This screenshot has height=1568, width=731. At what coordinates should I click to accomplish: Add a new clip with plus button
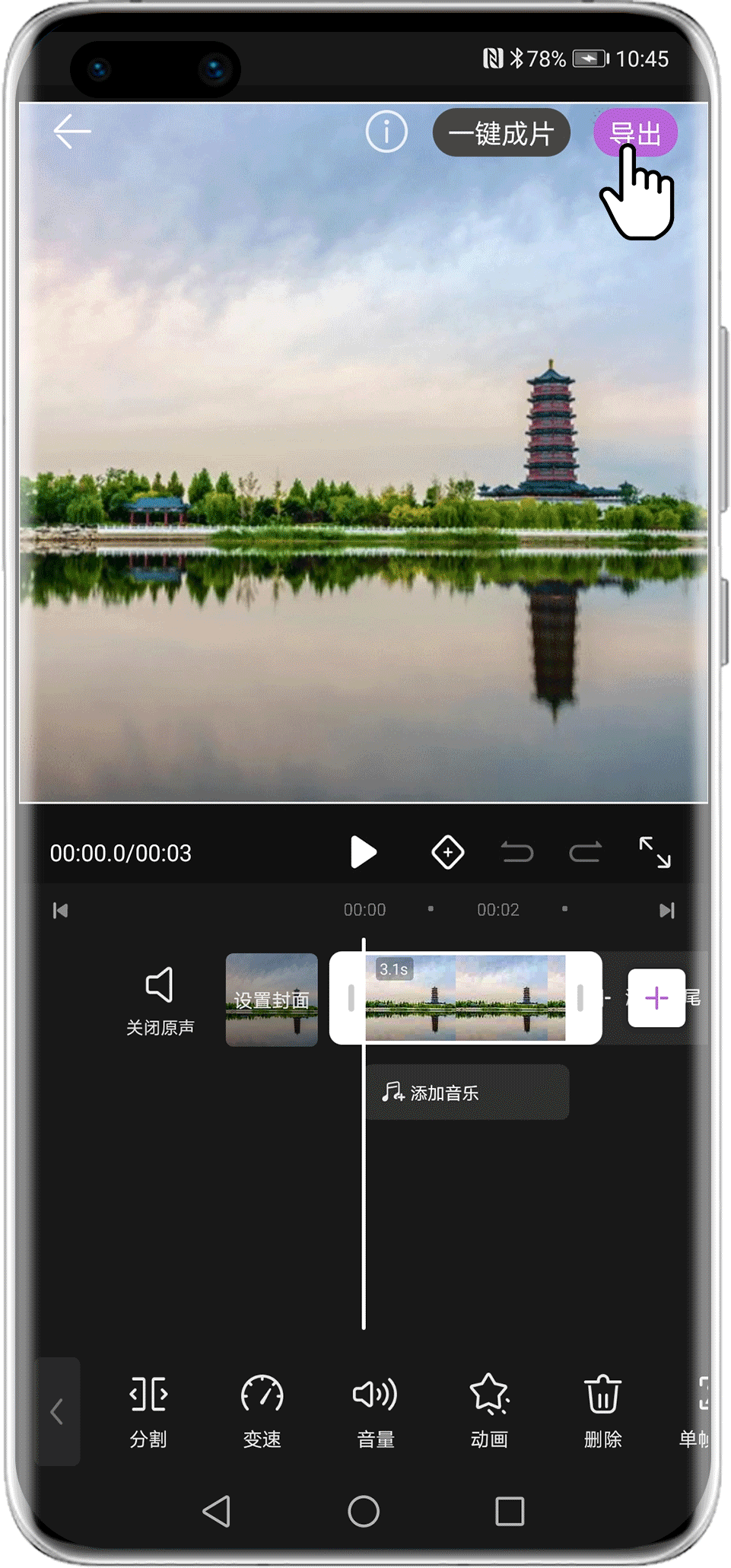[x=656, y=998]
